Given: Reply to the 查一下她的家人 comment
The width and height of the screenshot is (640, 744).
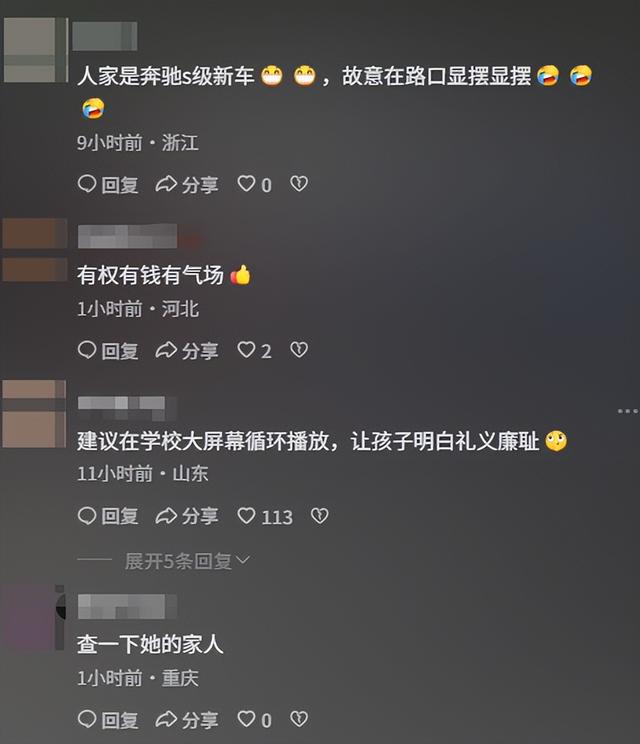Looking at the screenshot, I should (108, 719).
